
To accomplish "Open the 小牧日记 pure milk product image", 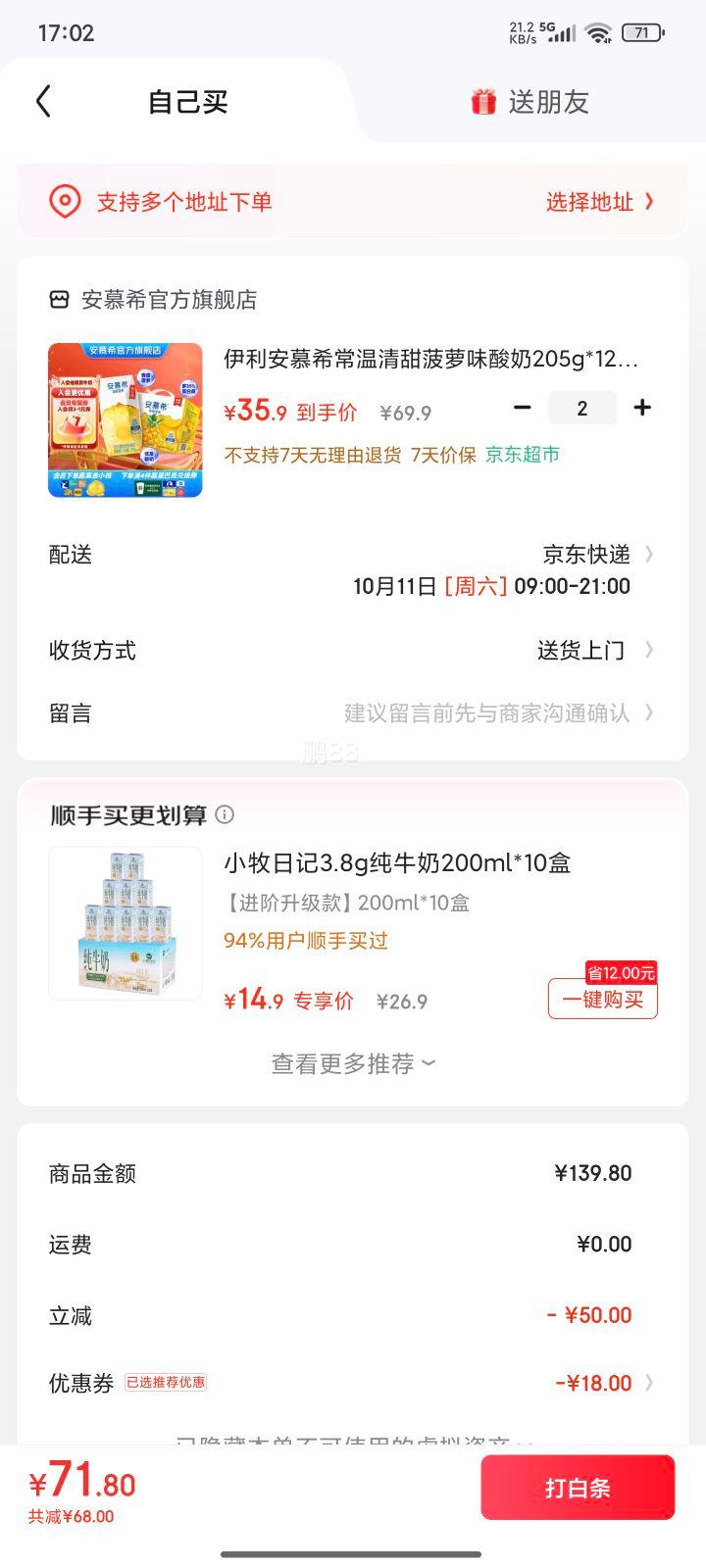I will (126, 923).
